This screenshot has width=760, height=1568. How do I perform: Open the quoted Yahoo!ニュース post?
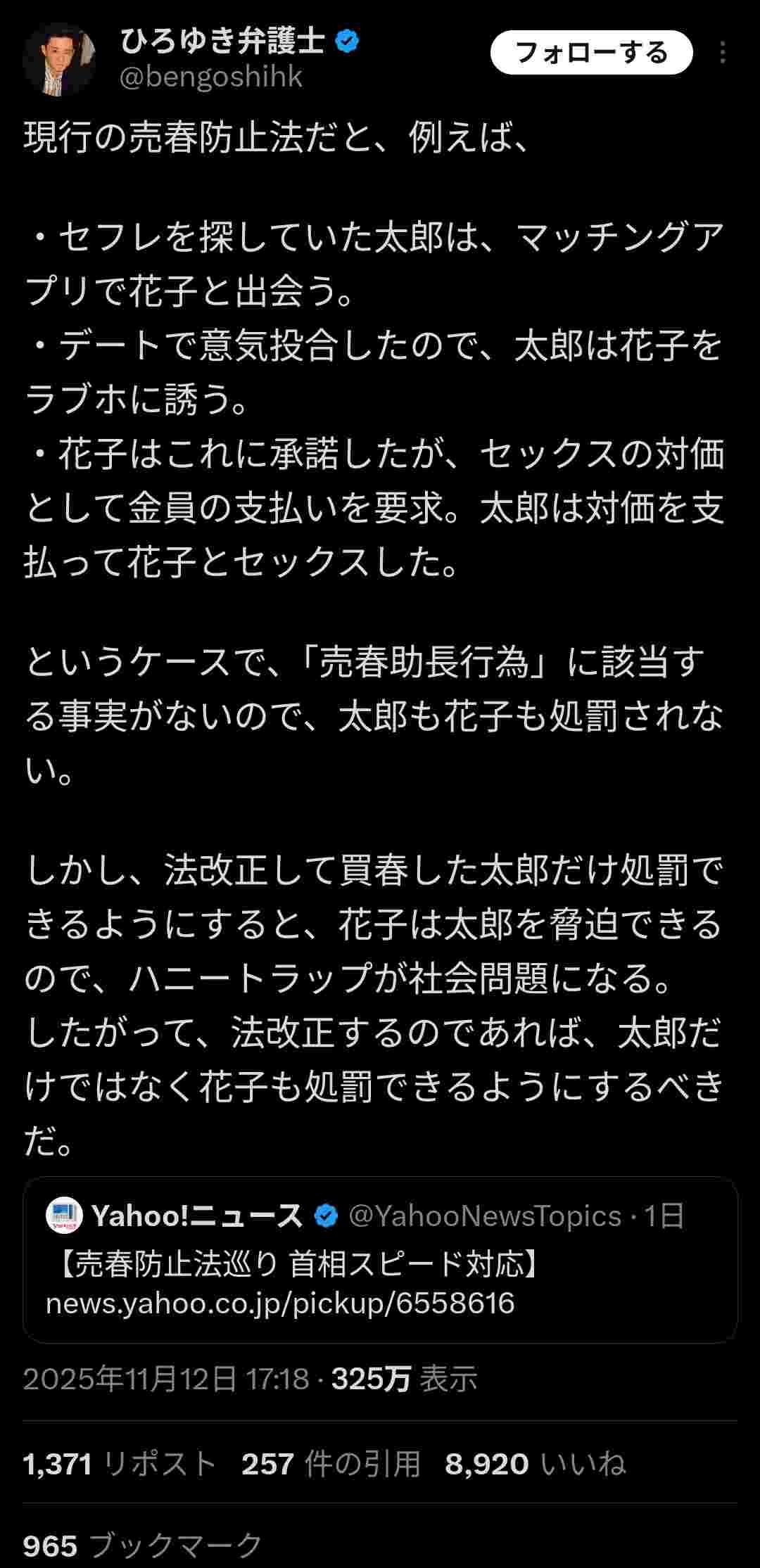click(x=380, y=1259)
